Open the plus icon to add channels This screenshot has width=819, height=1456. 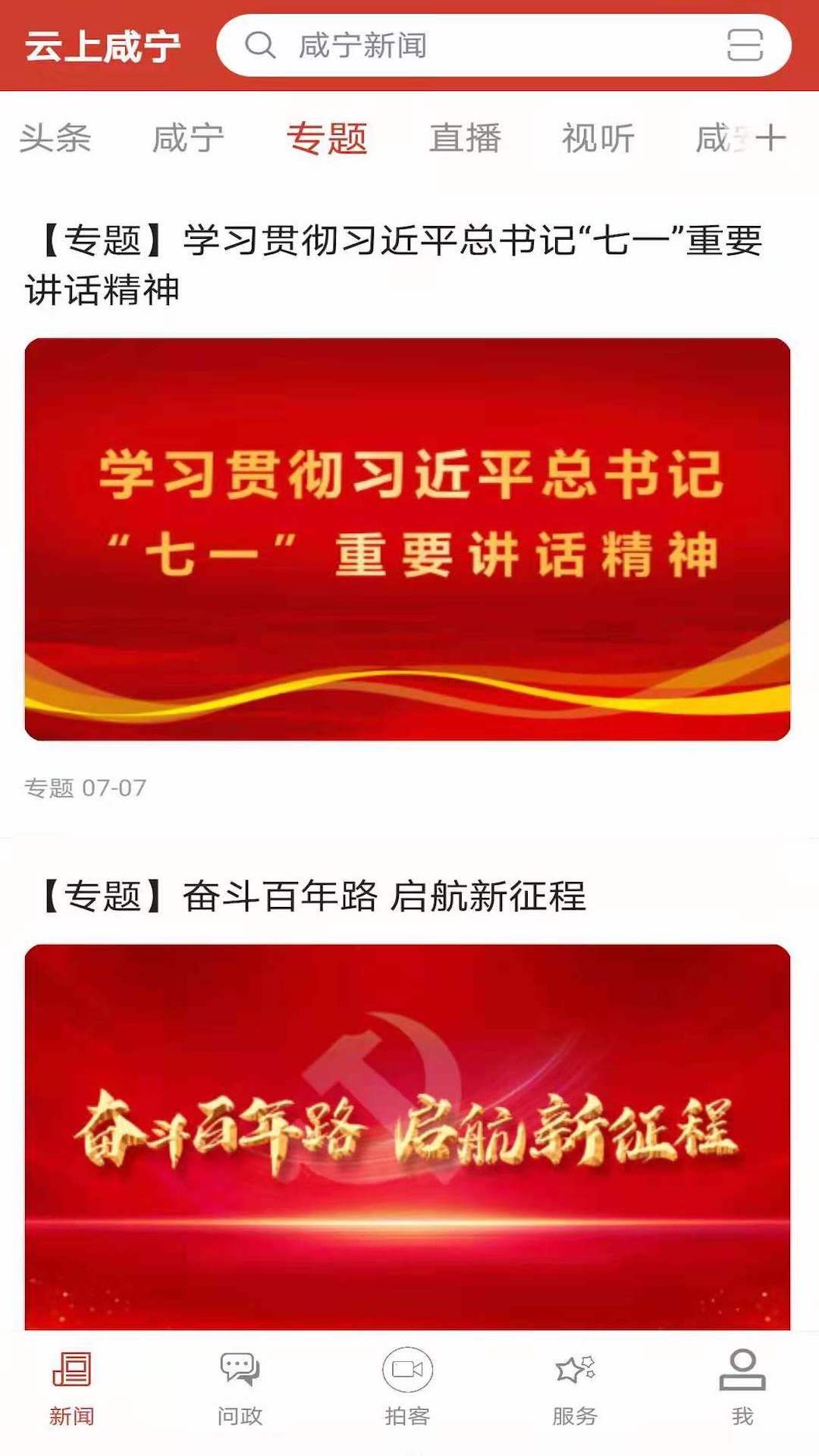click(770, 138)
